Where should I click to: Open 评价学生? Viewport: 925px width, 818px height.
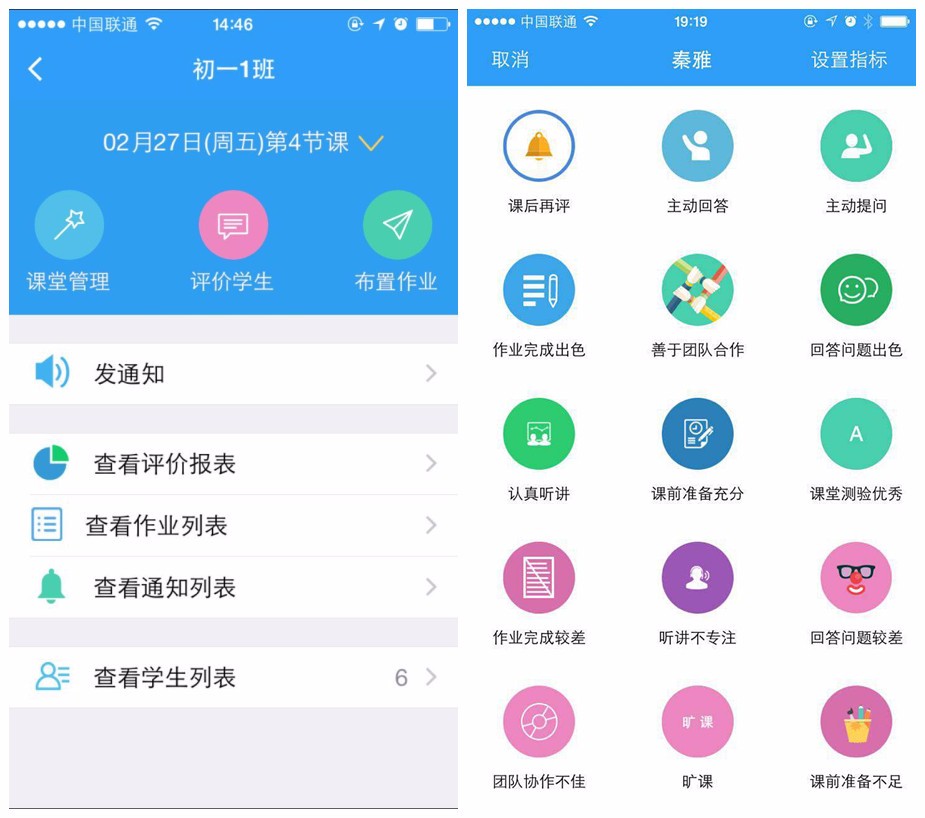232,227
